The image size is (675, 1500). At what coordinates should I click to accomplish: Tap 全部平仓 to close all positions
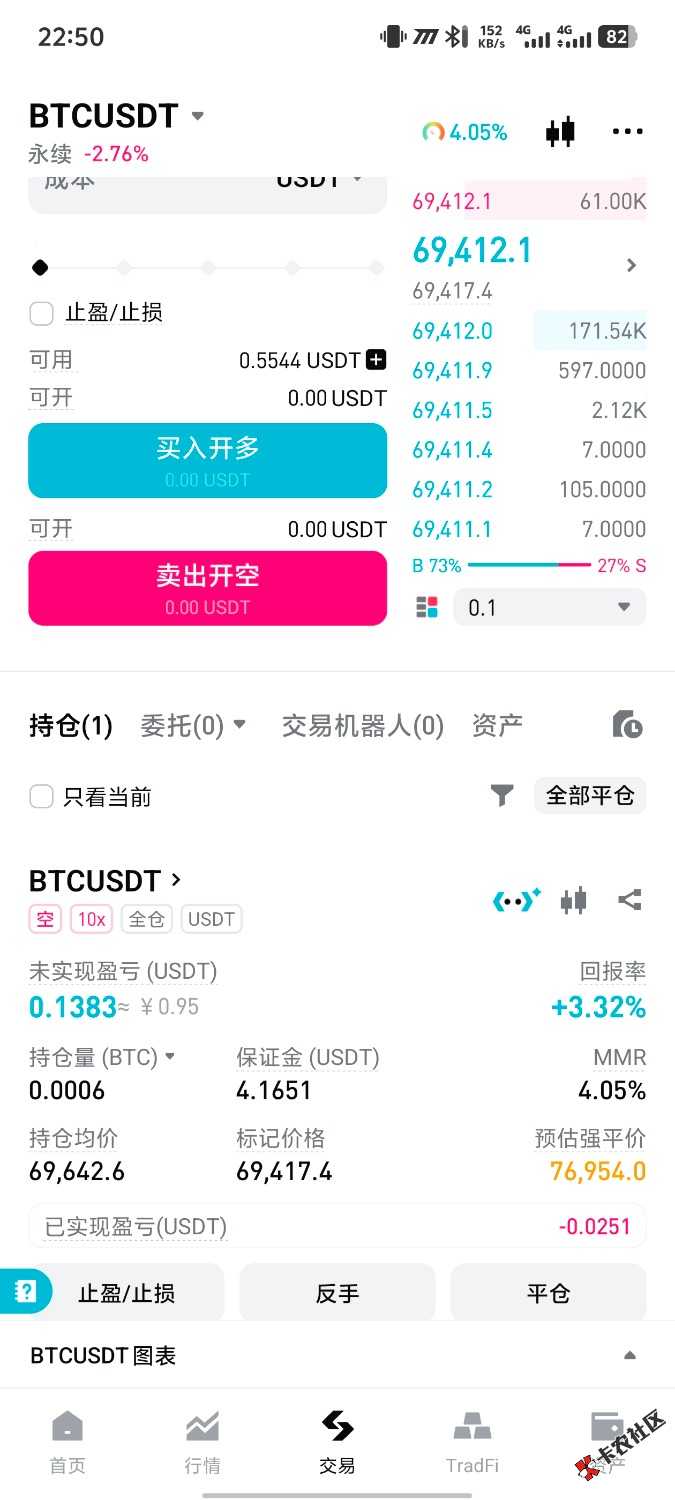590,796
